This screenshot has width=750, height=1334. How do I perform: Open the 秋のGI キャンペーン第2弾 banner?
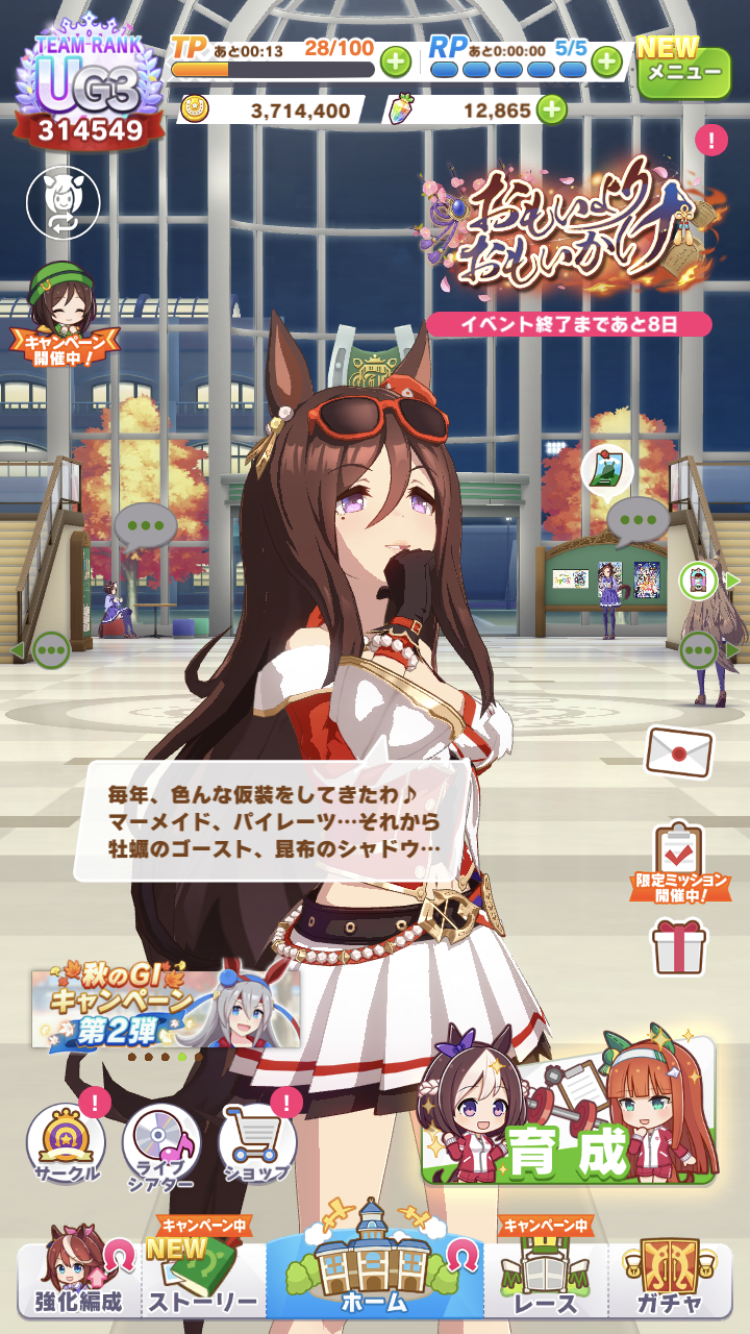point(165,1007)
